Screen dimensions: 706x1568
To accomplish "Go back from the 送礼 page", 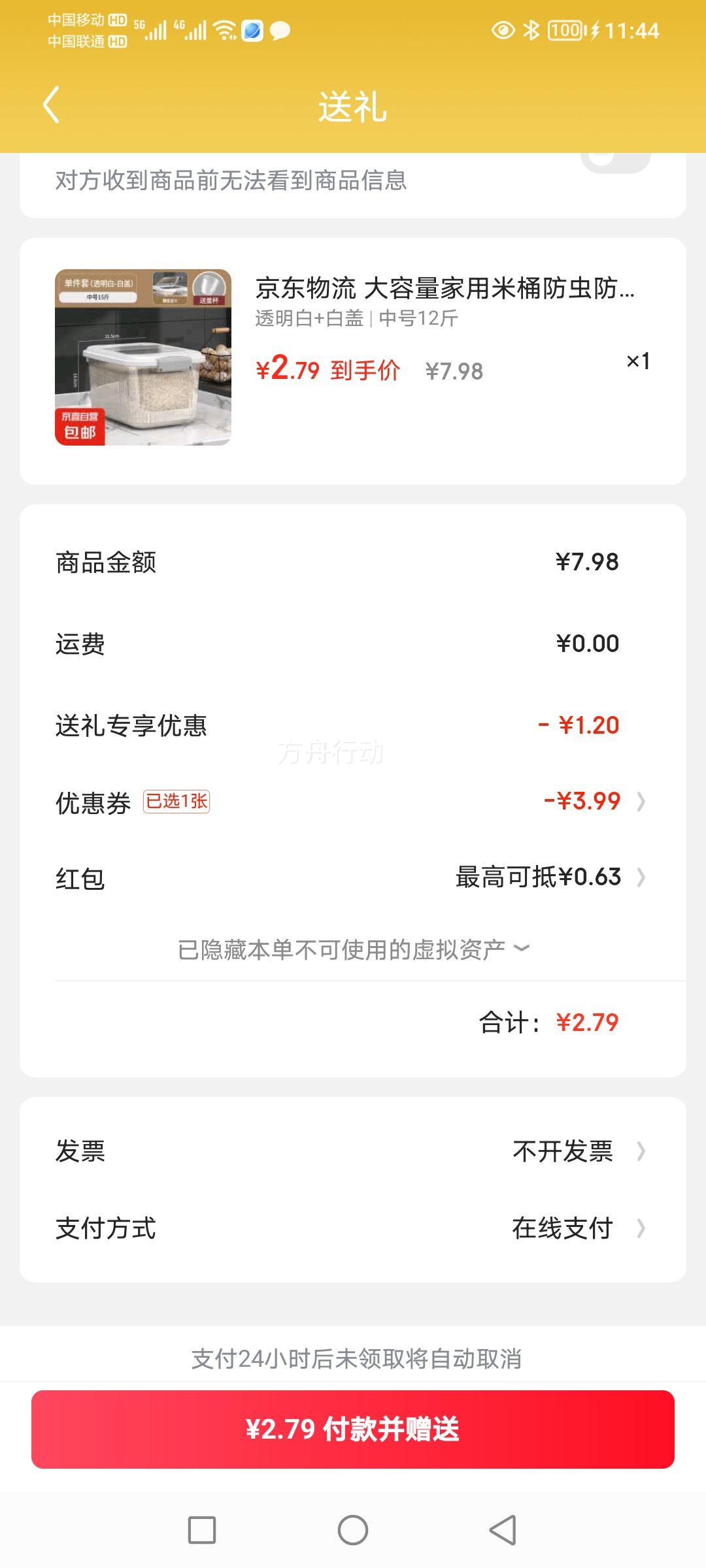I will click(x=51, y=105).
